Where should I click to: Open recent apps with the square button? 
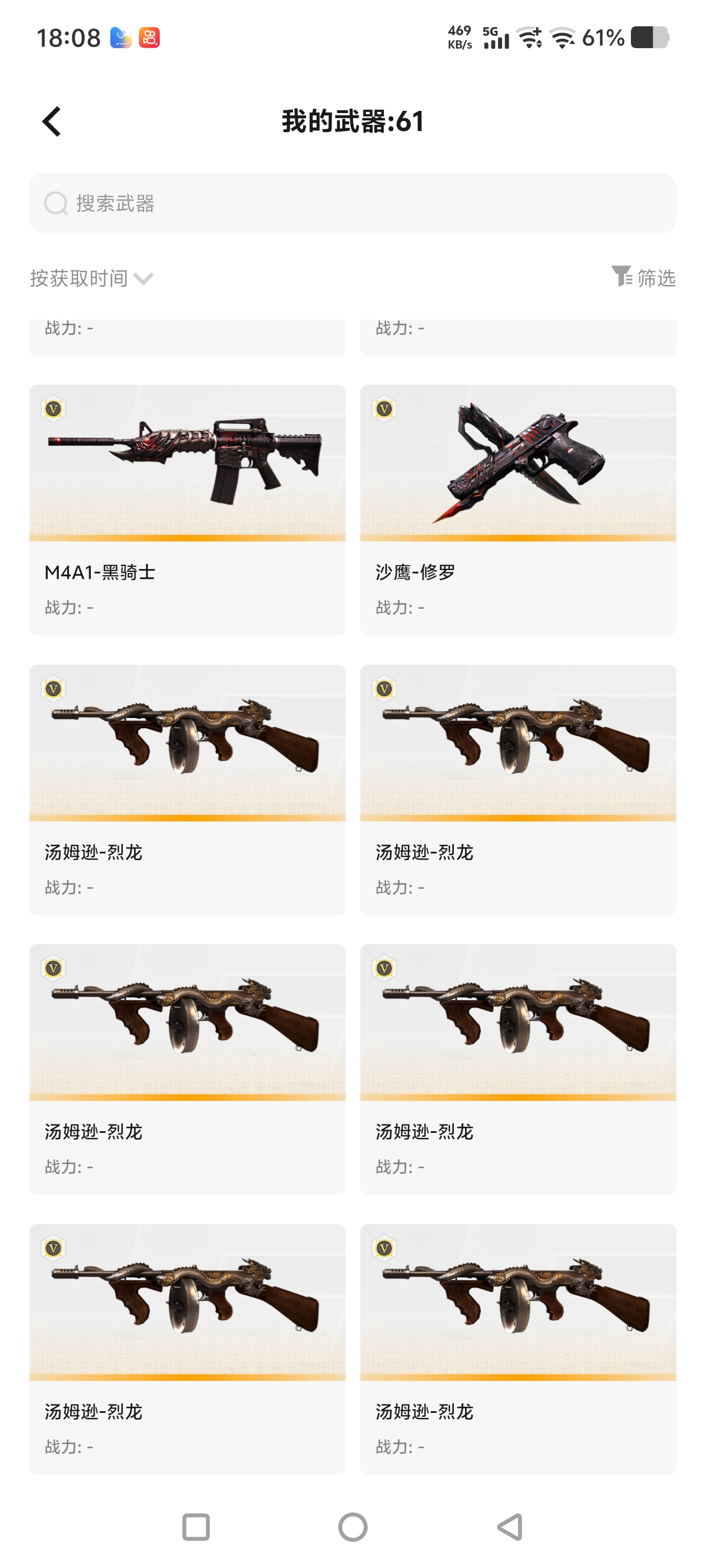click(196, 1527)
